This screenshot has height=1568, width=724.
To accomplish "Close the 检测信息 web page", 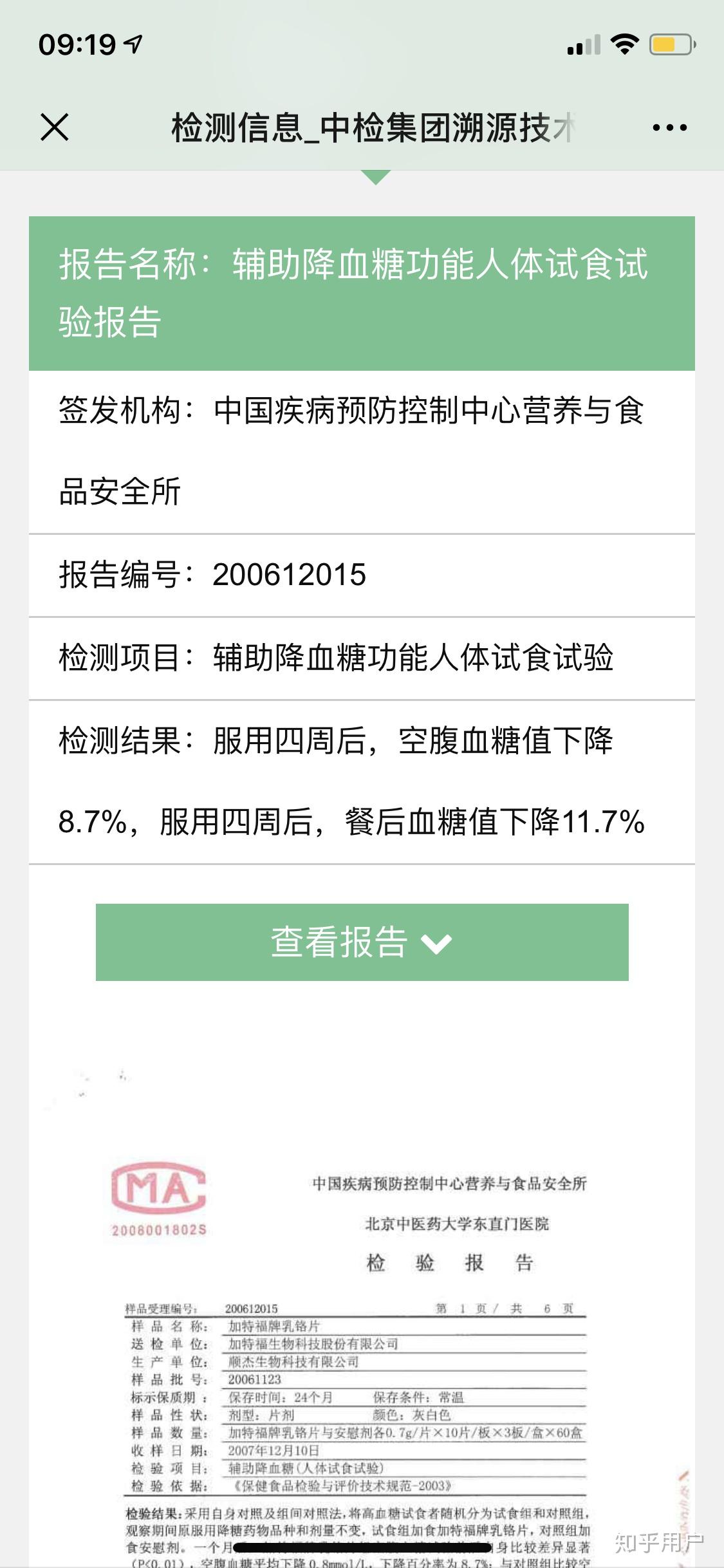I will 55,127.
